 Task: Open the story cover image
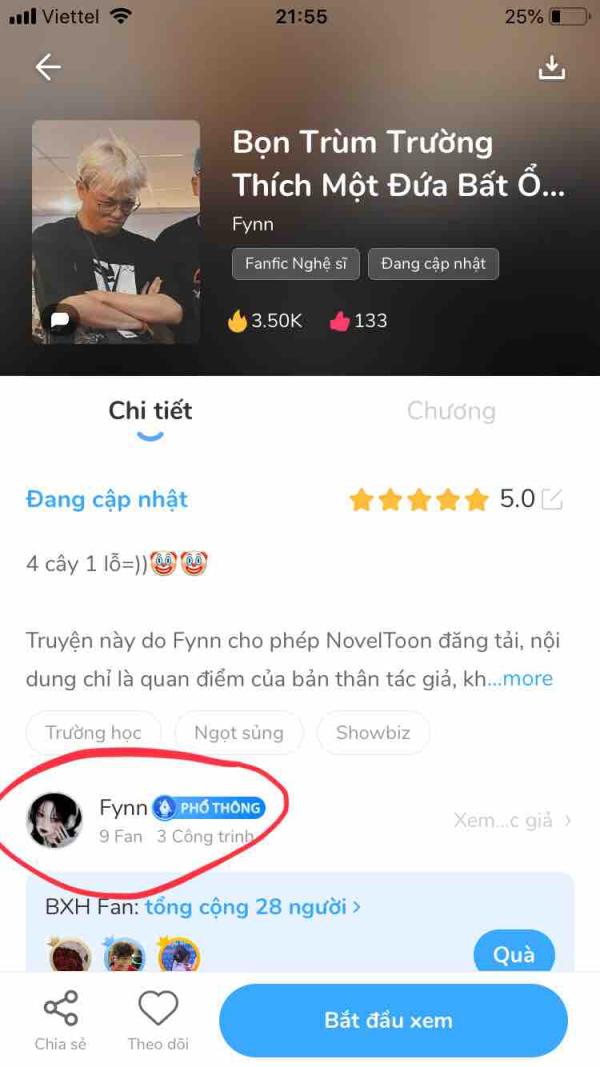pyautogui.click(x=115, y=232)
